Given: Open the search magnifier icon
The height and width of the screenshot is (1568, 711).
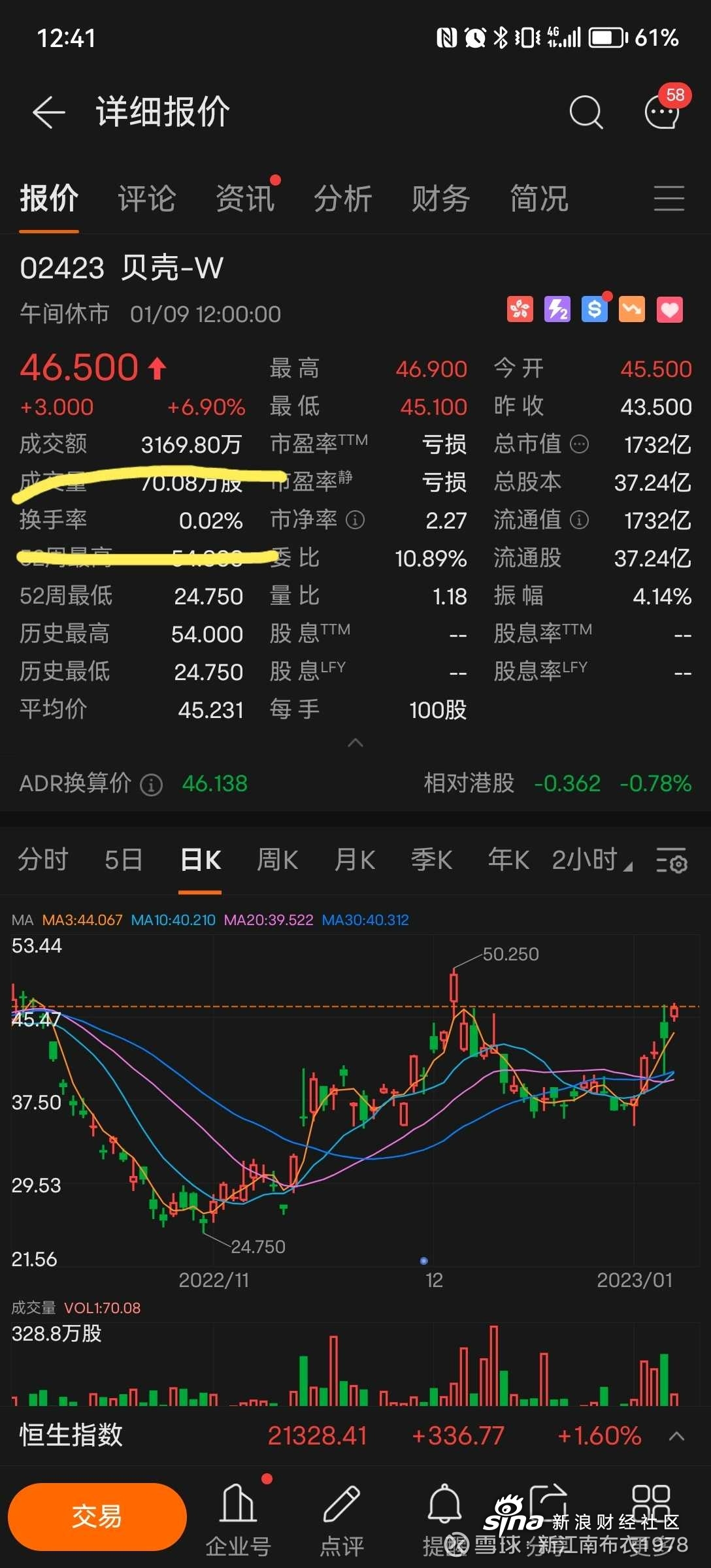Looking at the screenshot, I should pos(586,112).
